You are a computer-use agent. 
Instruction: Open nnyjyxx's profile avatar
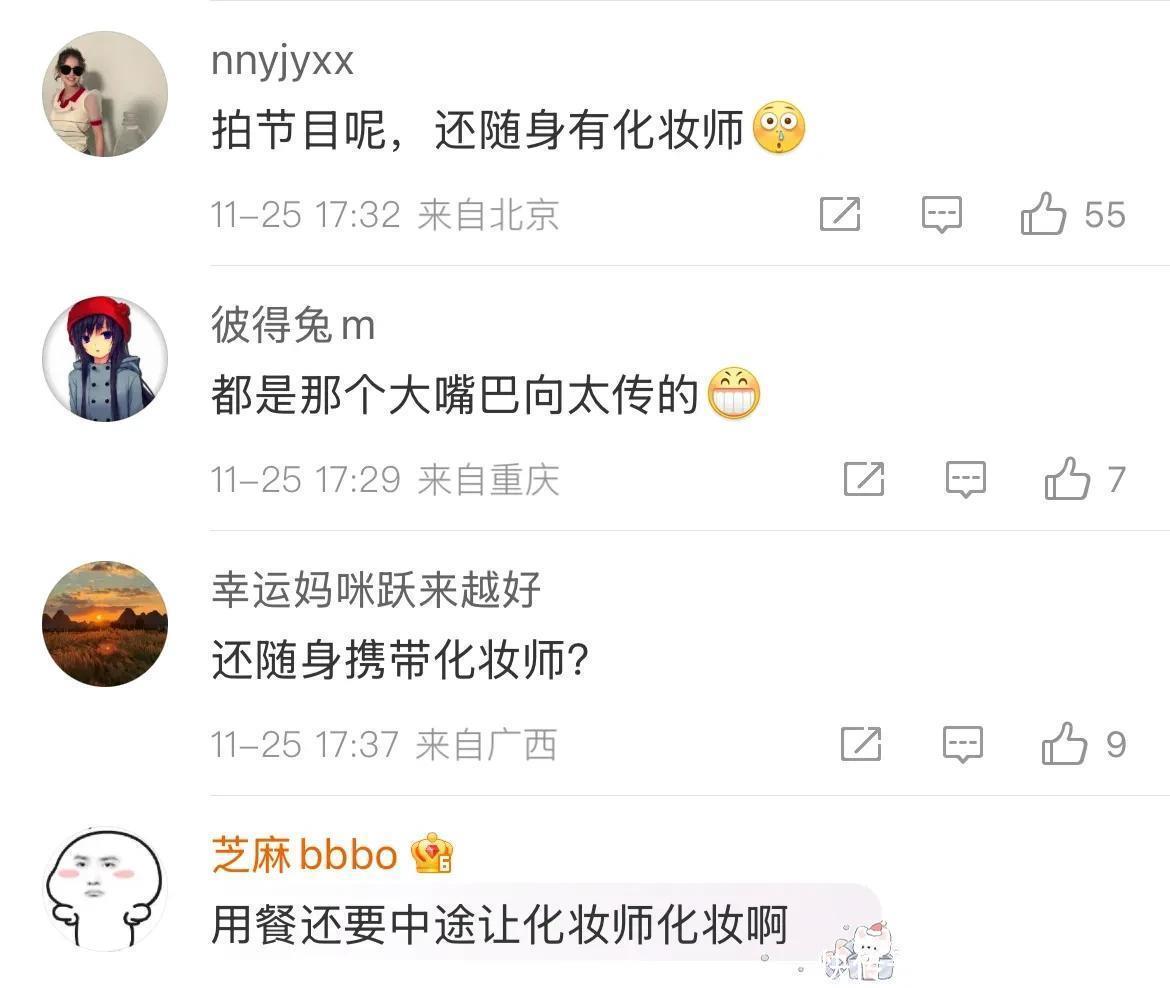point(104,93)
